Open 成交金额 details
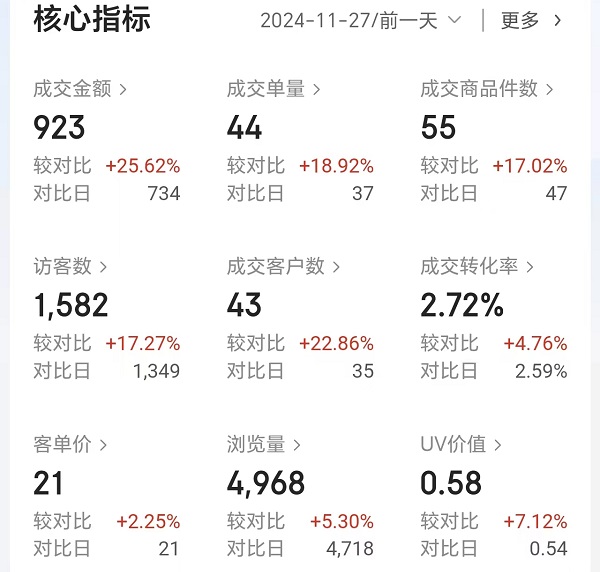The image size is (600, 572). 80,89
